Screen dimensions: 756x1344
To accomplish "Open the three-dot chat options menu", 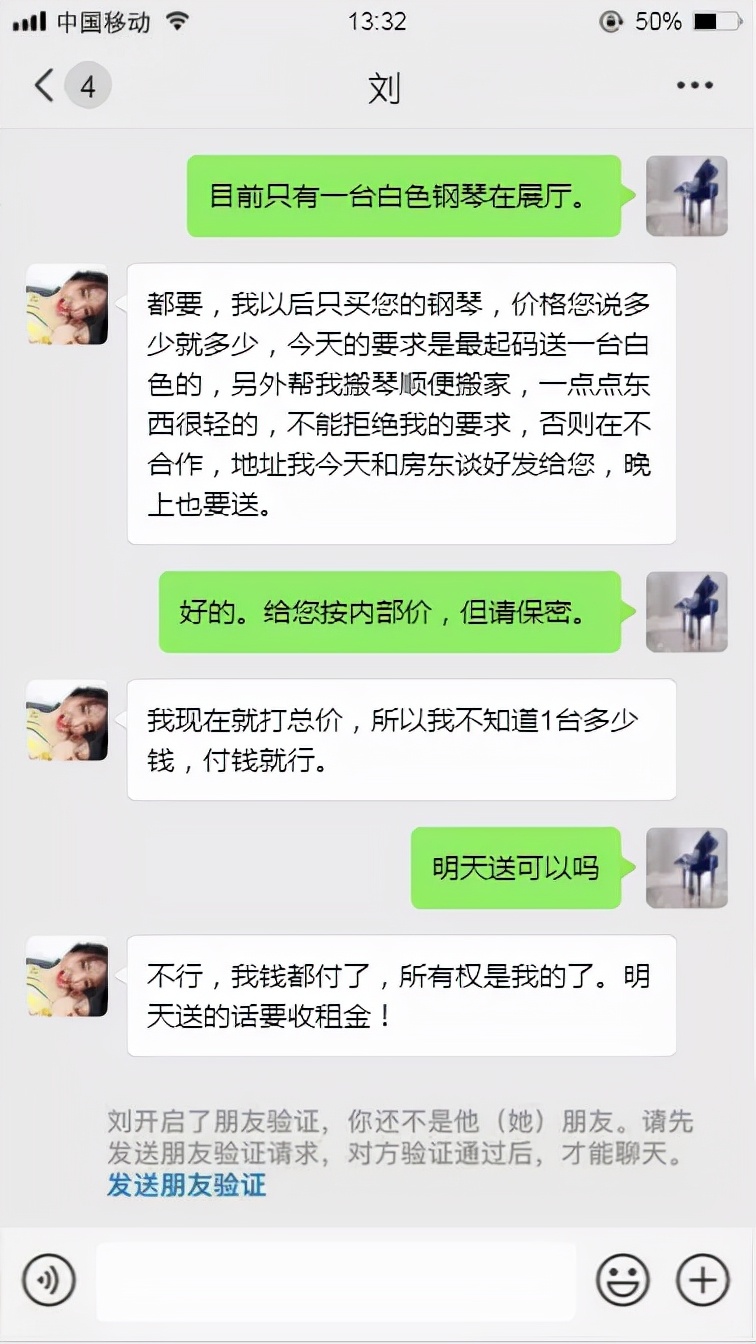I will [694, 86].
